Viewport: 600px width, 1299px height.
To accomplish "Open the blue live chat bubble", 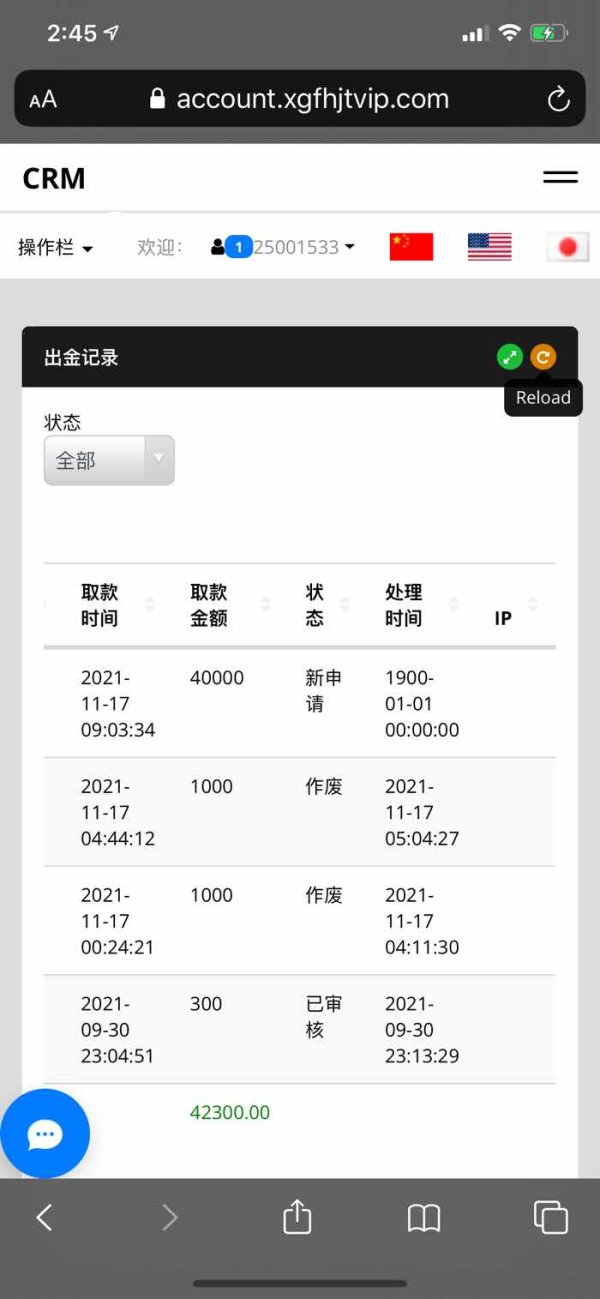I will [45, 1134].
